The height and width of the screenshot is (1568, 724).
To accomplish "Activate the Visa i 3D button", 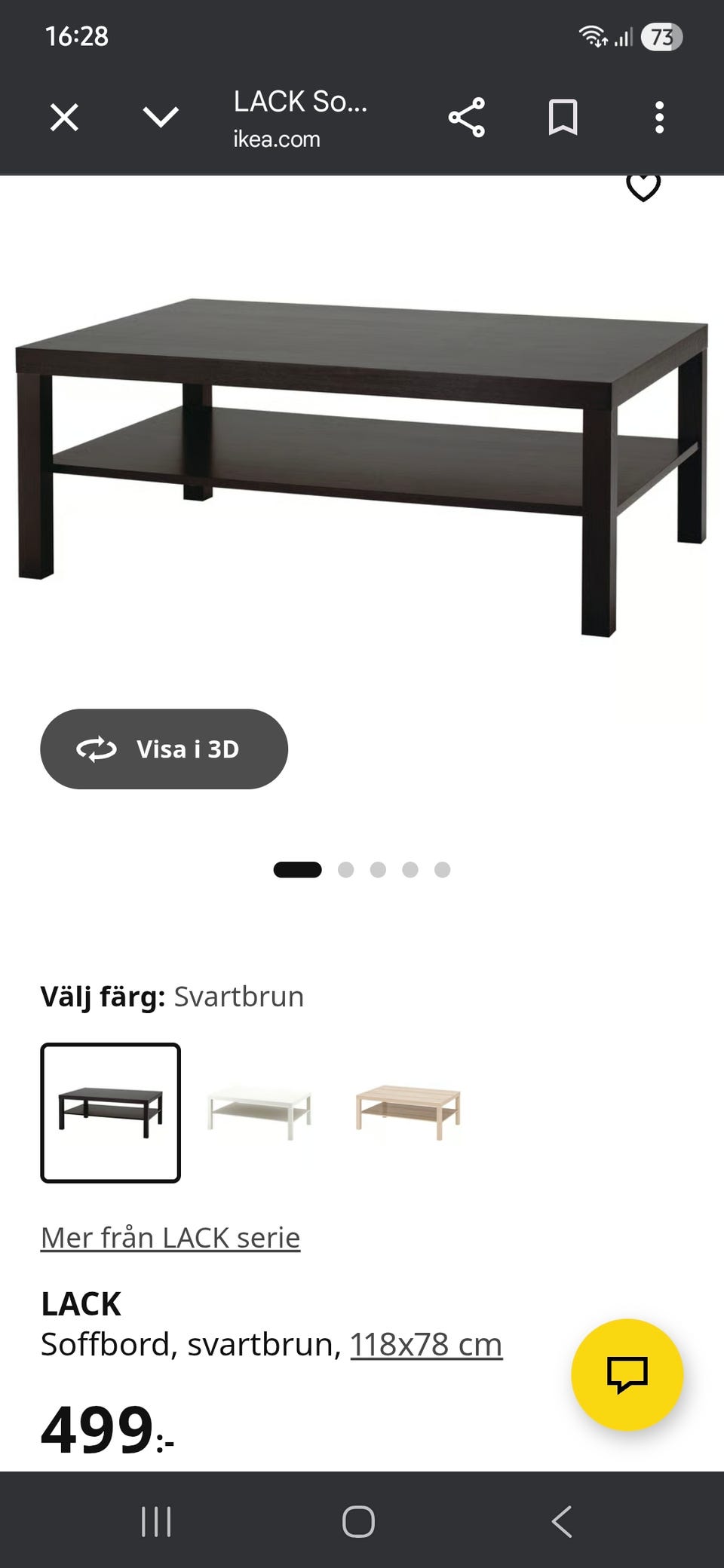I will (164, 749).
